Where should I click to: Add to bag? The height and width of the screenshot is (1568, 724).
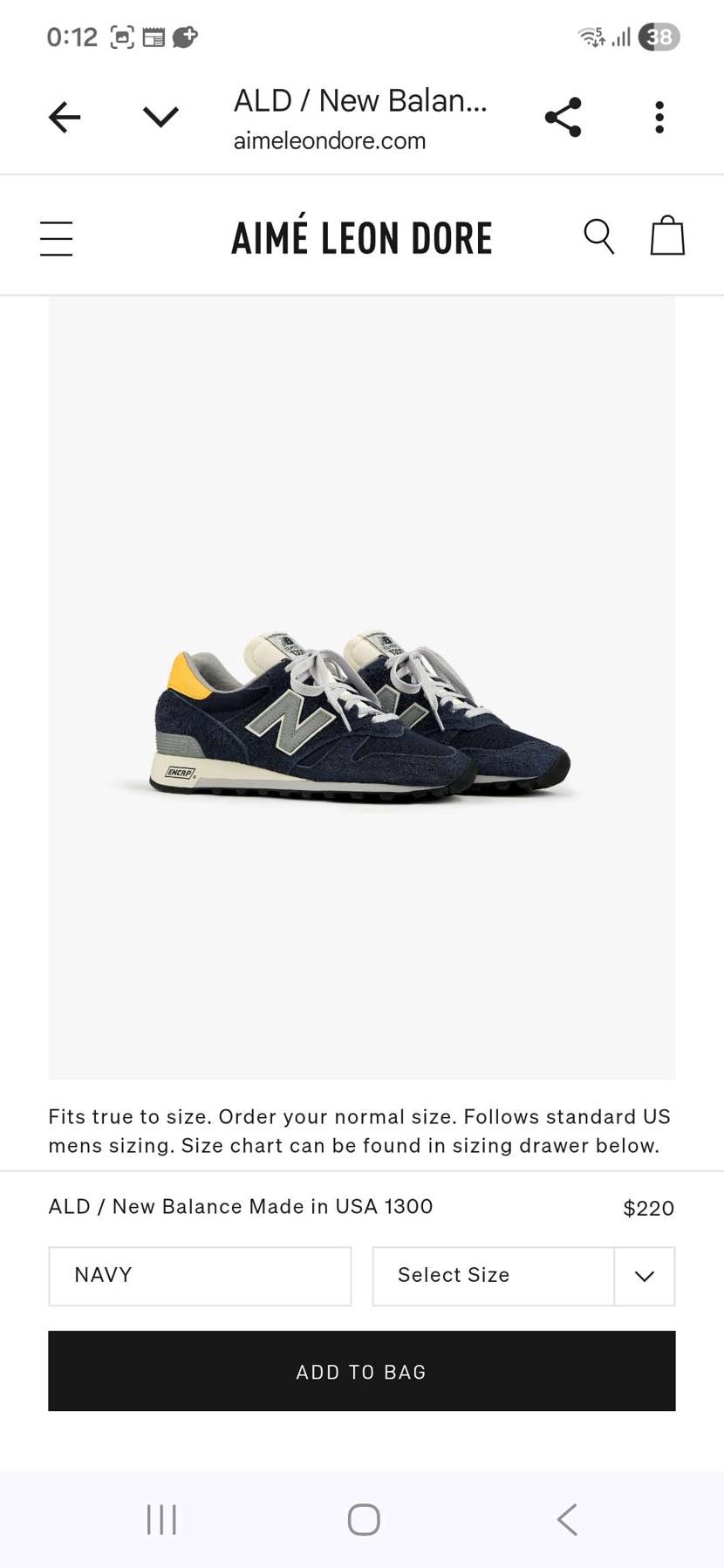(x=361, y=1371)
